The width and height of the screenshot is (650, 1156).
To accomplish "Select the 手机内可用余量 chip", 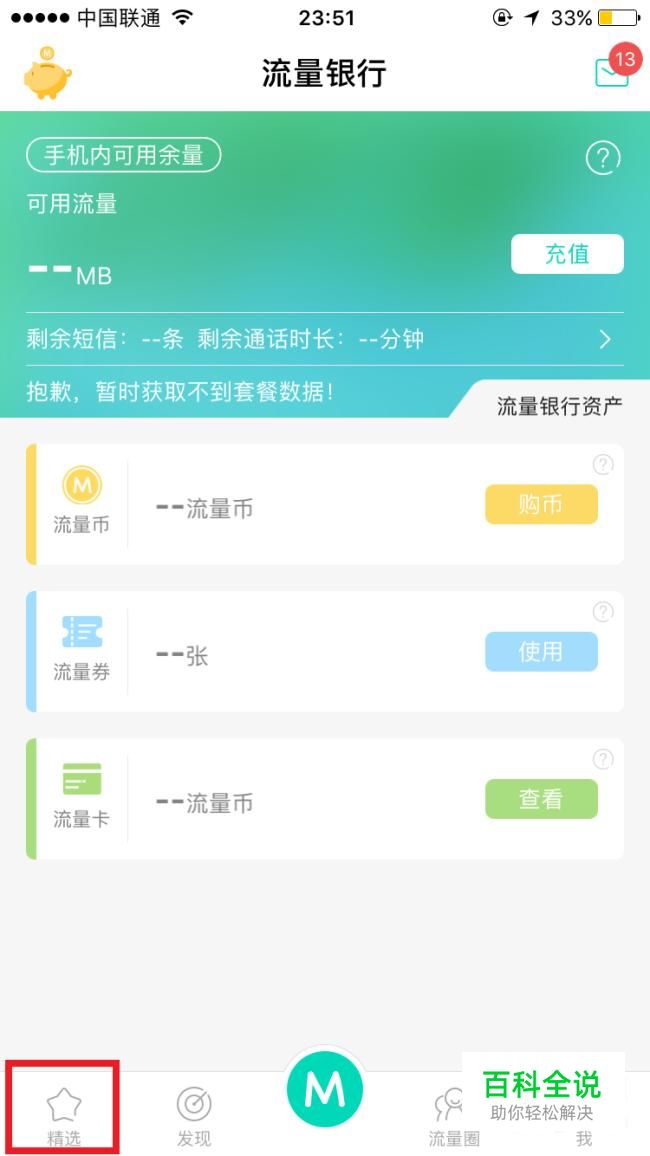I will coord(124,156).
